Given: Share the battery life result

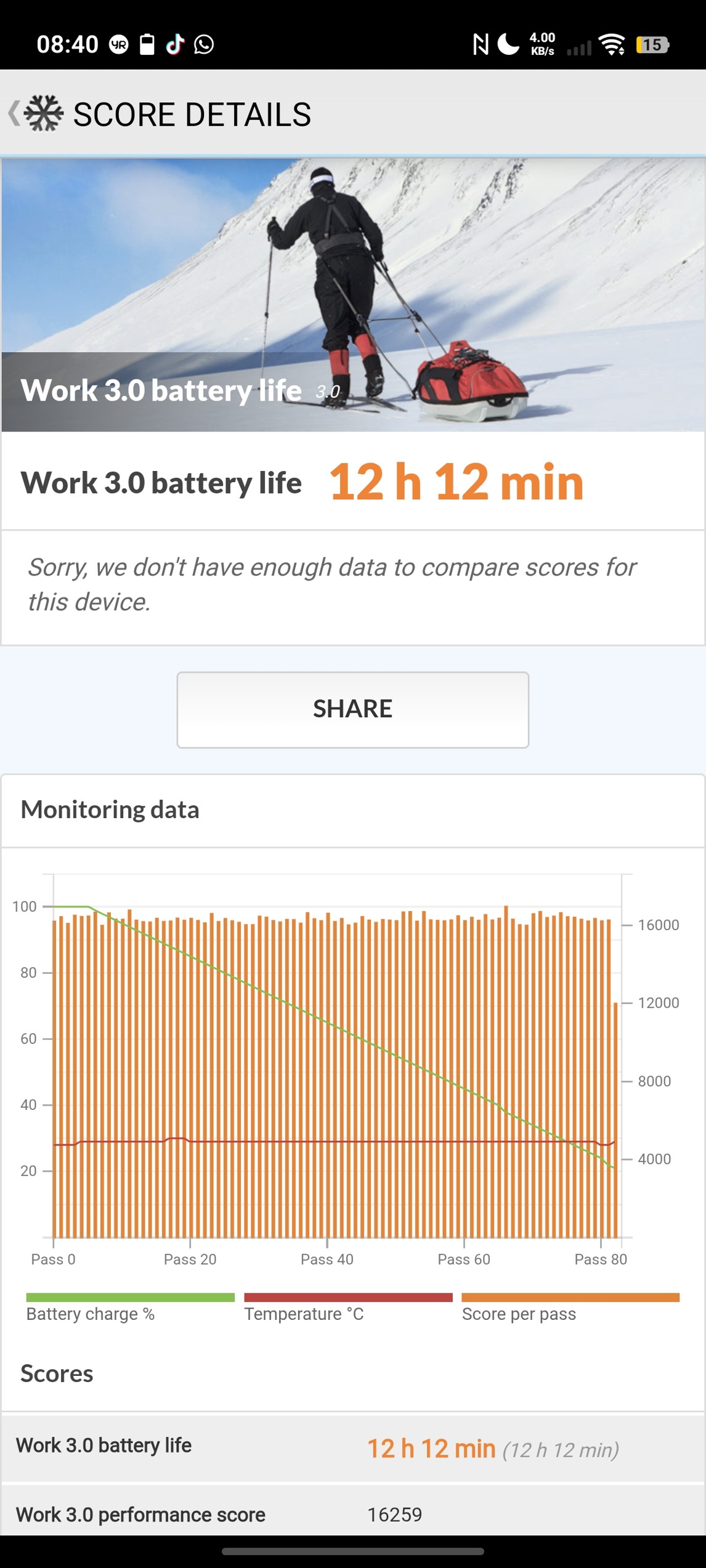Looking at the screenshot, I should point(352,709).
